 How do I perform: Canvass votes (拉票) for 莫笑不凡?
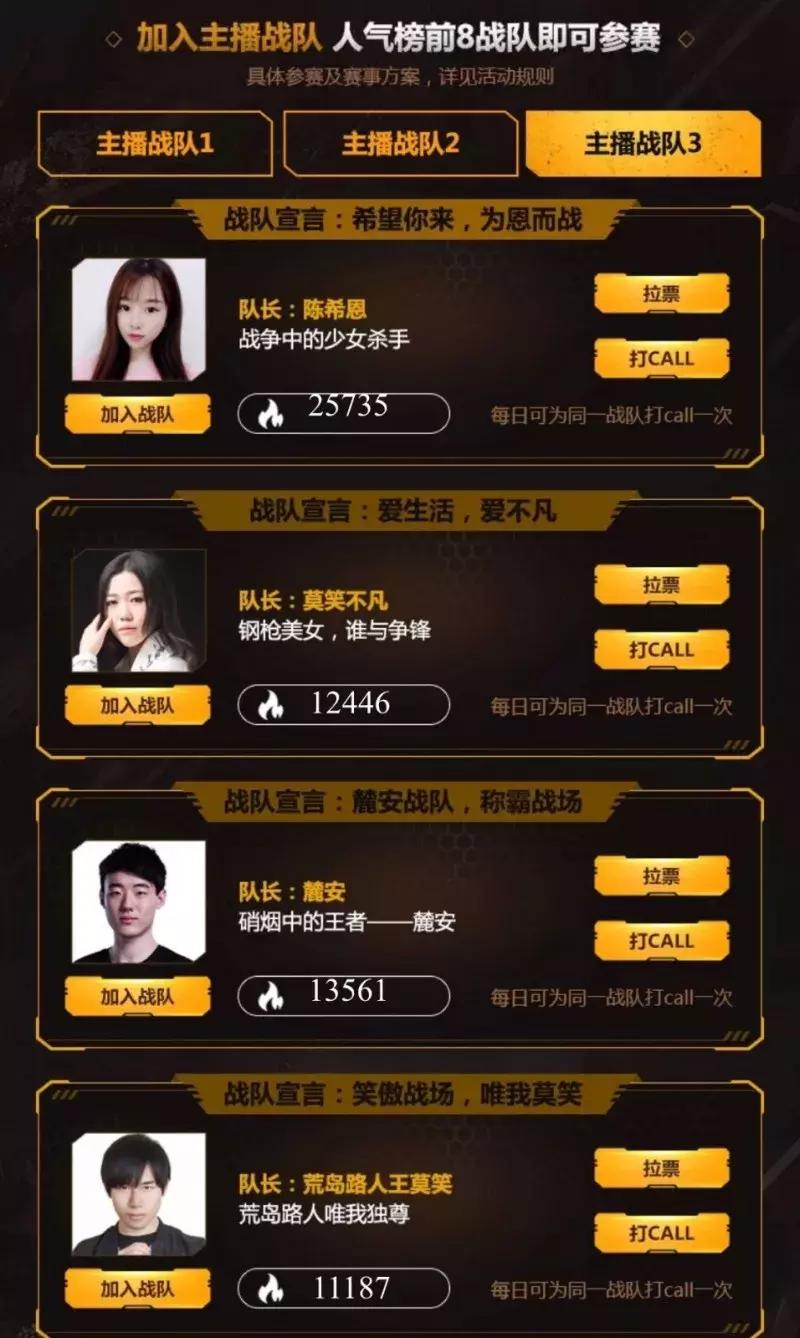(661, 585)
